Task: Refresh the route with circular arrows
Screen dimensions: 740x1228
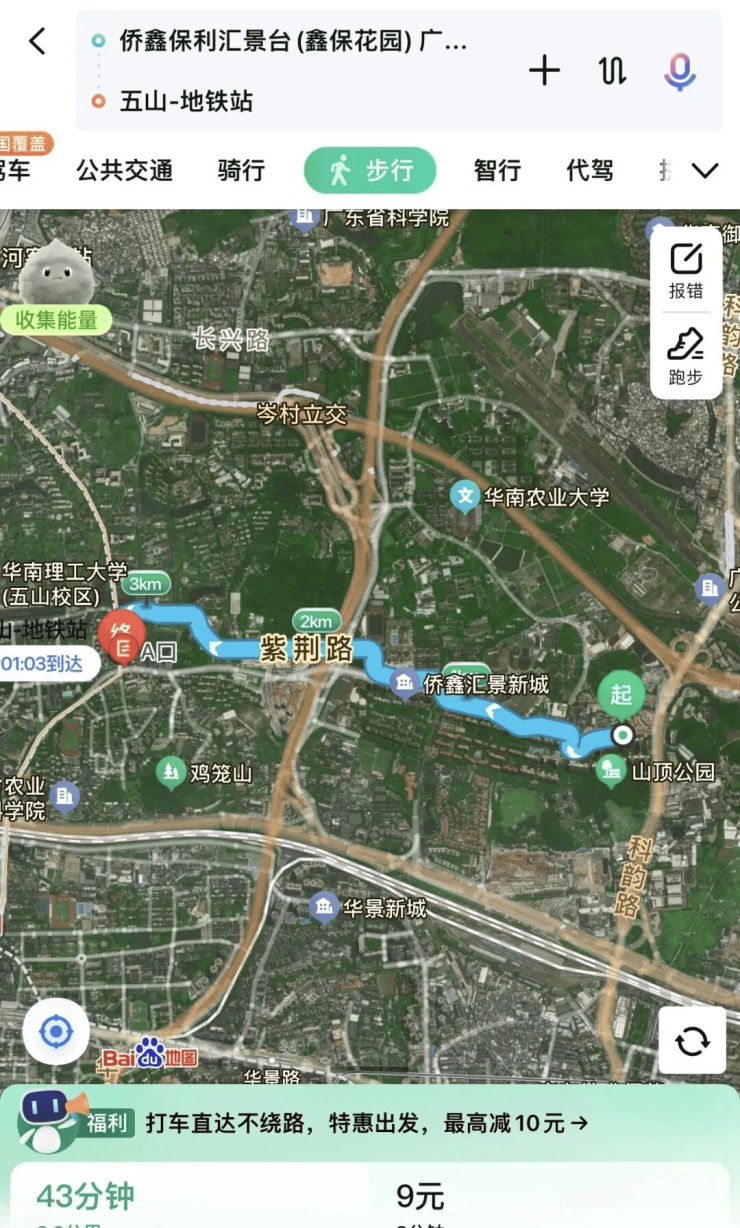Action: tap(692, 1040)
